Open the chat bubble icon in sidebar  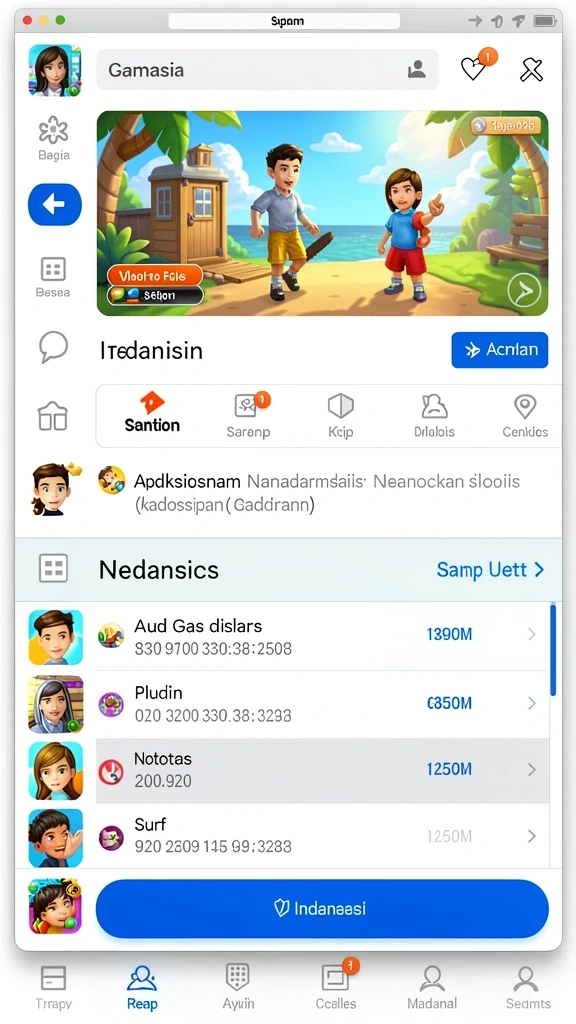[54, 346]
